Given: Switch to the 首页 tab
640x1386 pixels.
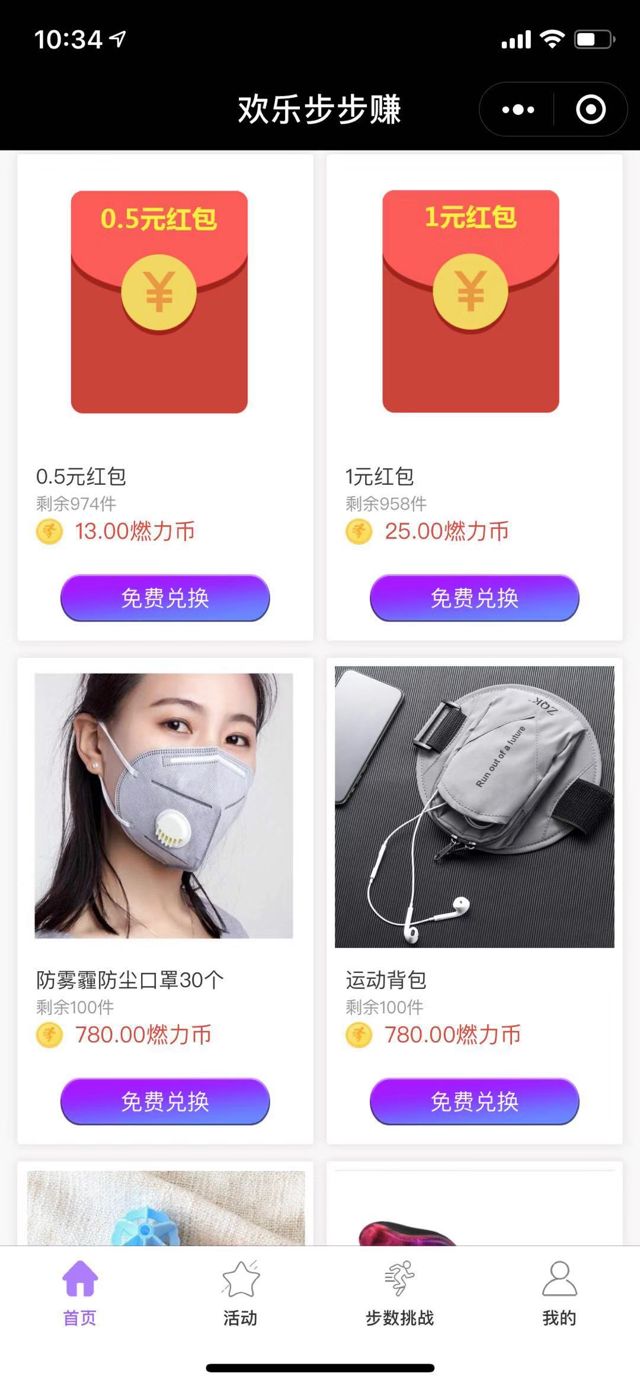Looking at the screenshot, I should [x=80, y=1293].
